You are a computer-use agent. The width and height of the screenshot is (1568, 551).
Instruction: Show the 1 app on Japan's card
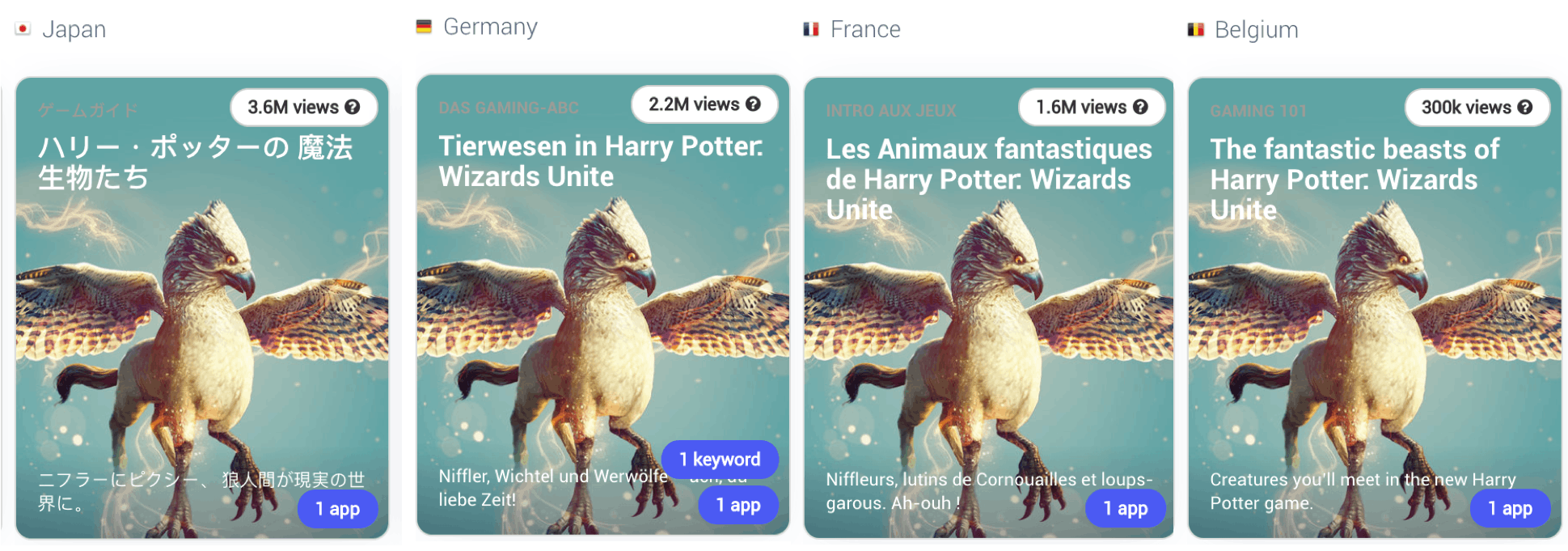click(337, 509)
